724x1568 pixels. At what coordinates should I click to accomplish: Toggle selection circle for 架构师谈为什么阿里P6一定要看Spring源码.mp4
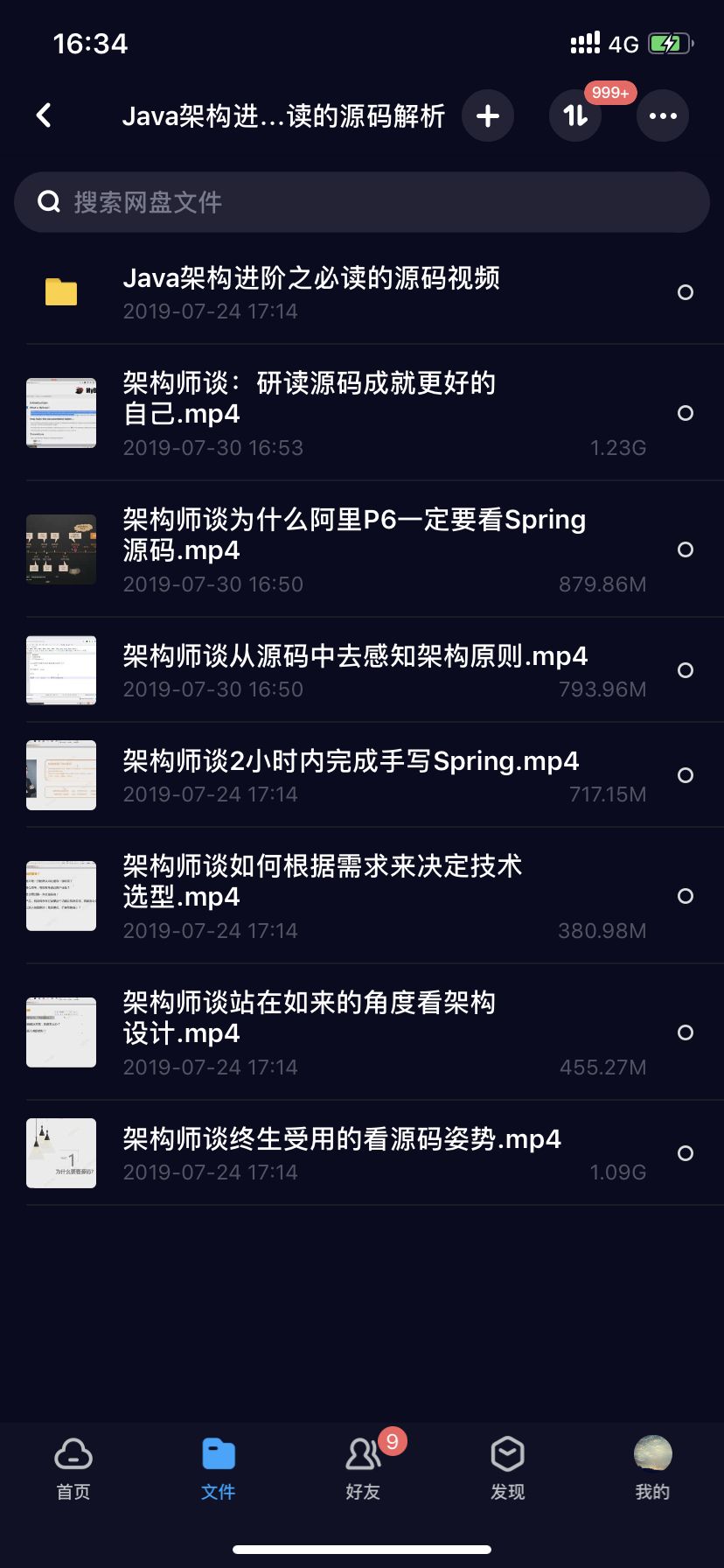point(686,550)
